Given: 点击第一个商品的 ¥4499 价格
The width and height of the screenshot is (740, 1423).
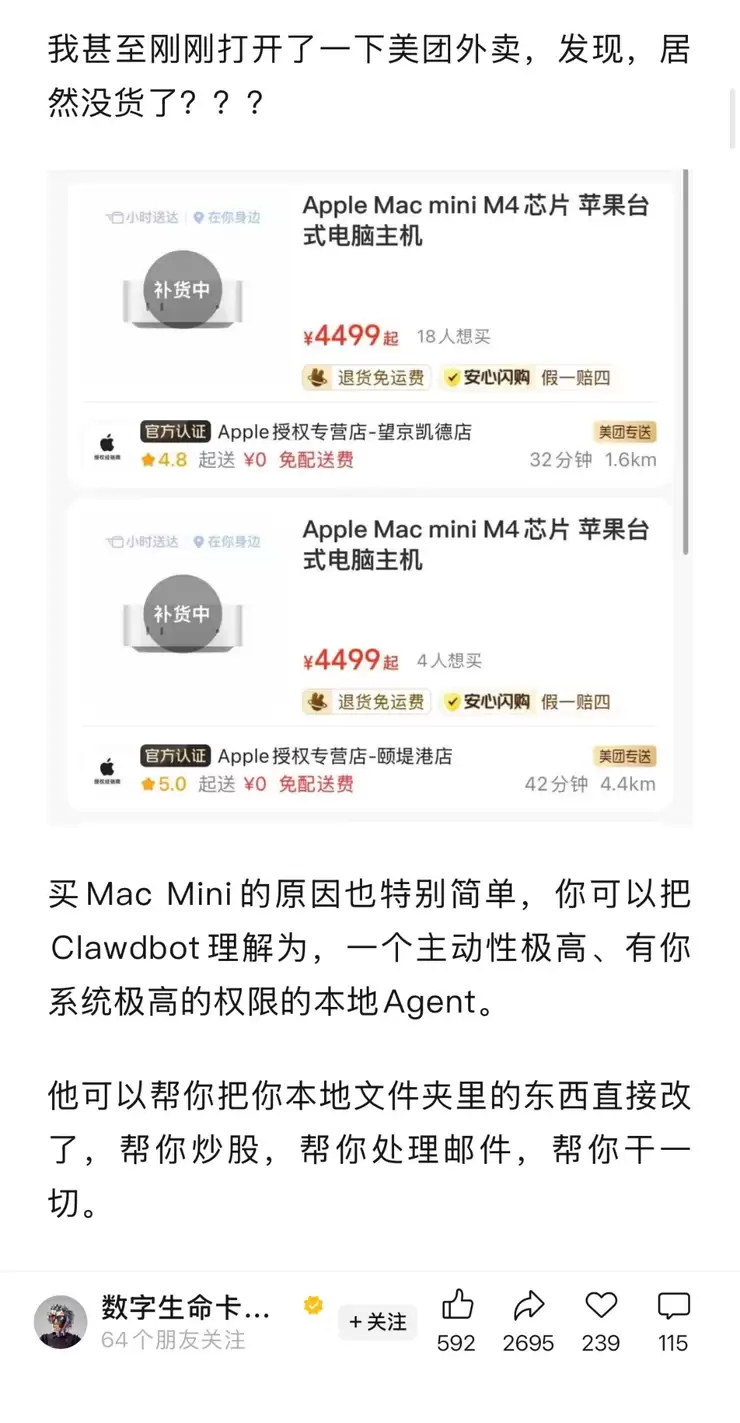Looking at the screenshot, I should coord(342,335).
